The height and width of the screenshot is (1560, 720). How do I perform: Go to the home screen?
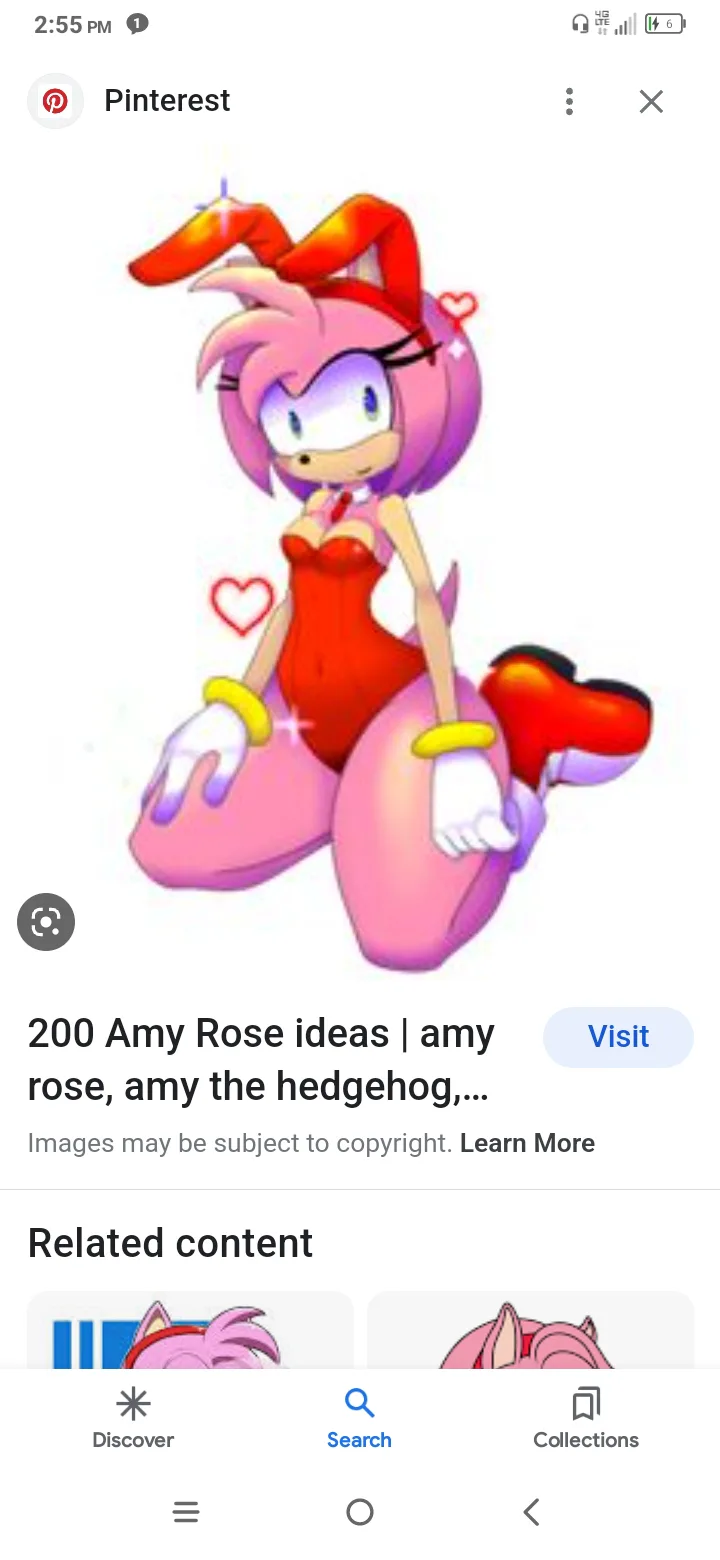tap(360, 1512)
